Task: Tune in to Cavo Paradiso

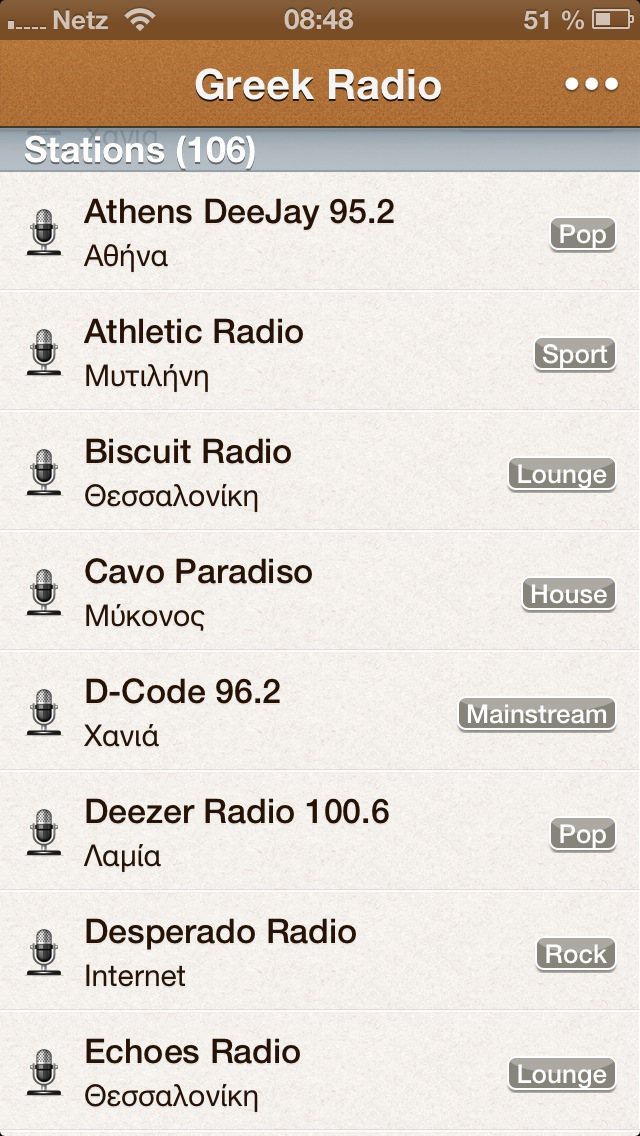Action: click(320, 590)
